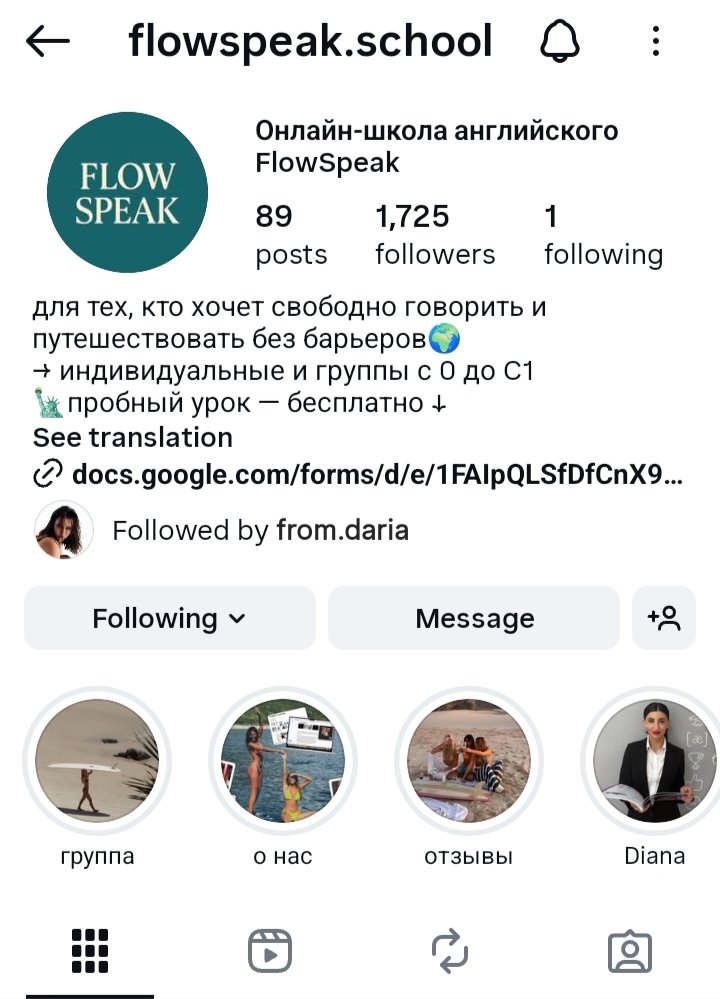Screen dimensions: 720x999
Task: View the о нас highlight
Action: tap(283, 762)
